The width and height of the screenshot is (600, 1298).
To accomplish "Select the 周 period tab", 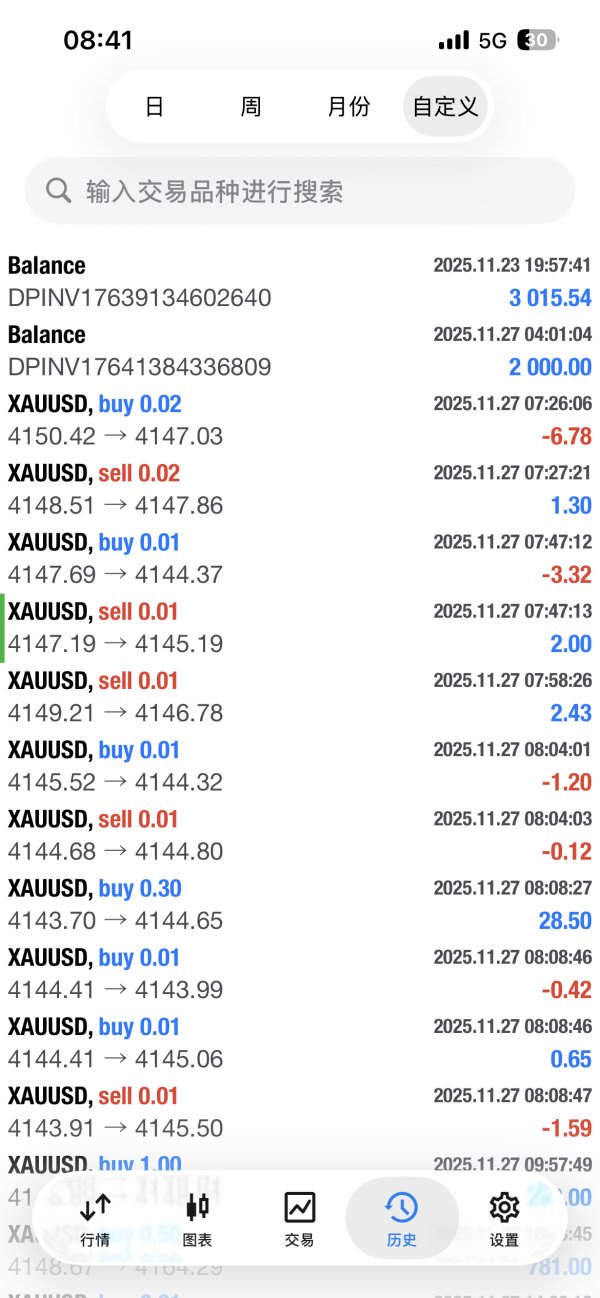I will coord(250,106).
